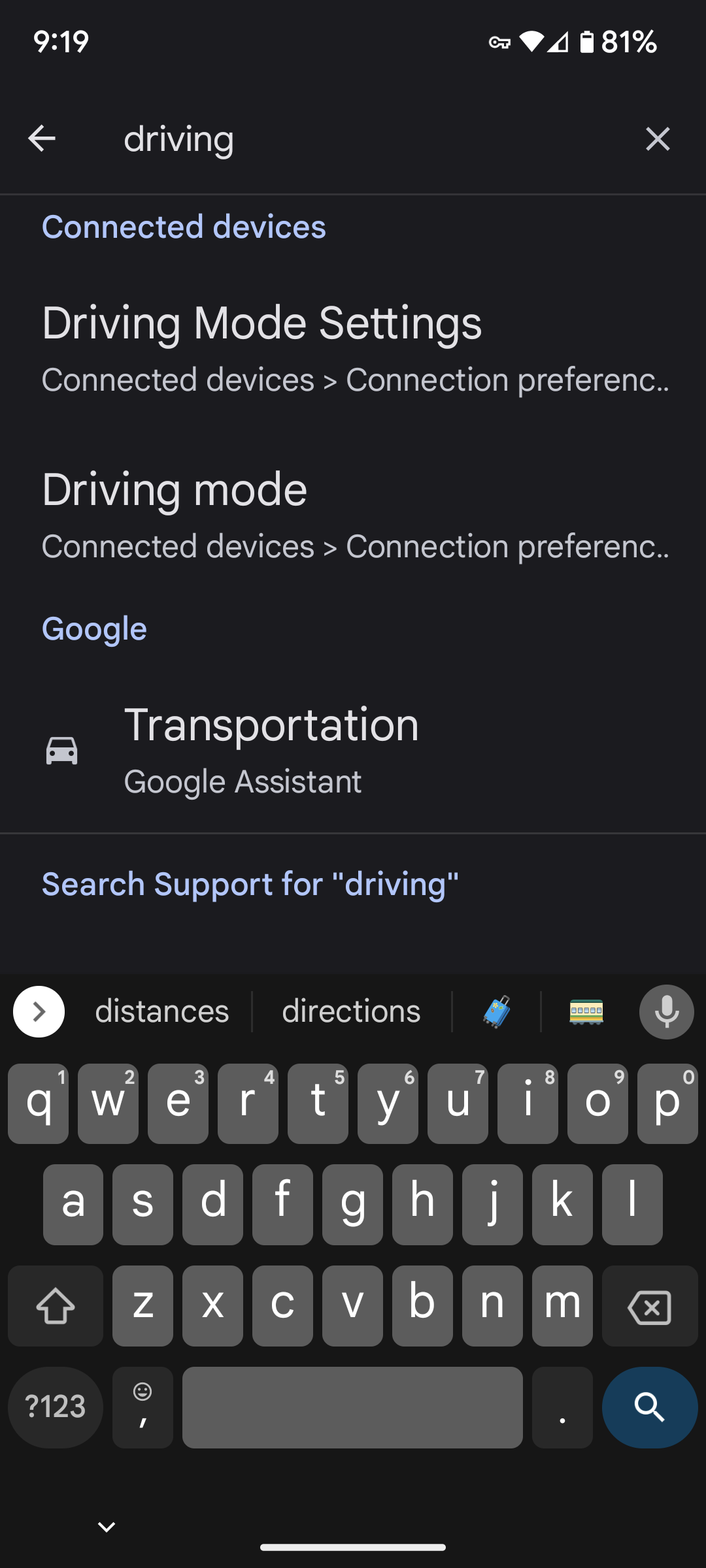
Task: Search Support for "driving"
Action: (x=250, y=884)
